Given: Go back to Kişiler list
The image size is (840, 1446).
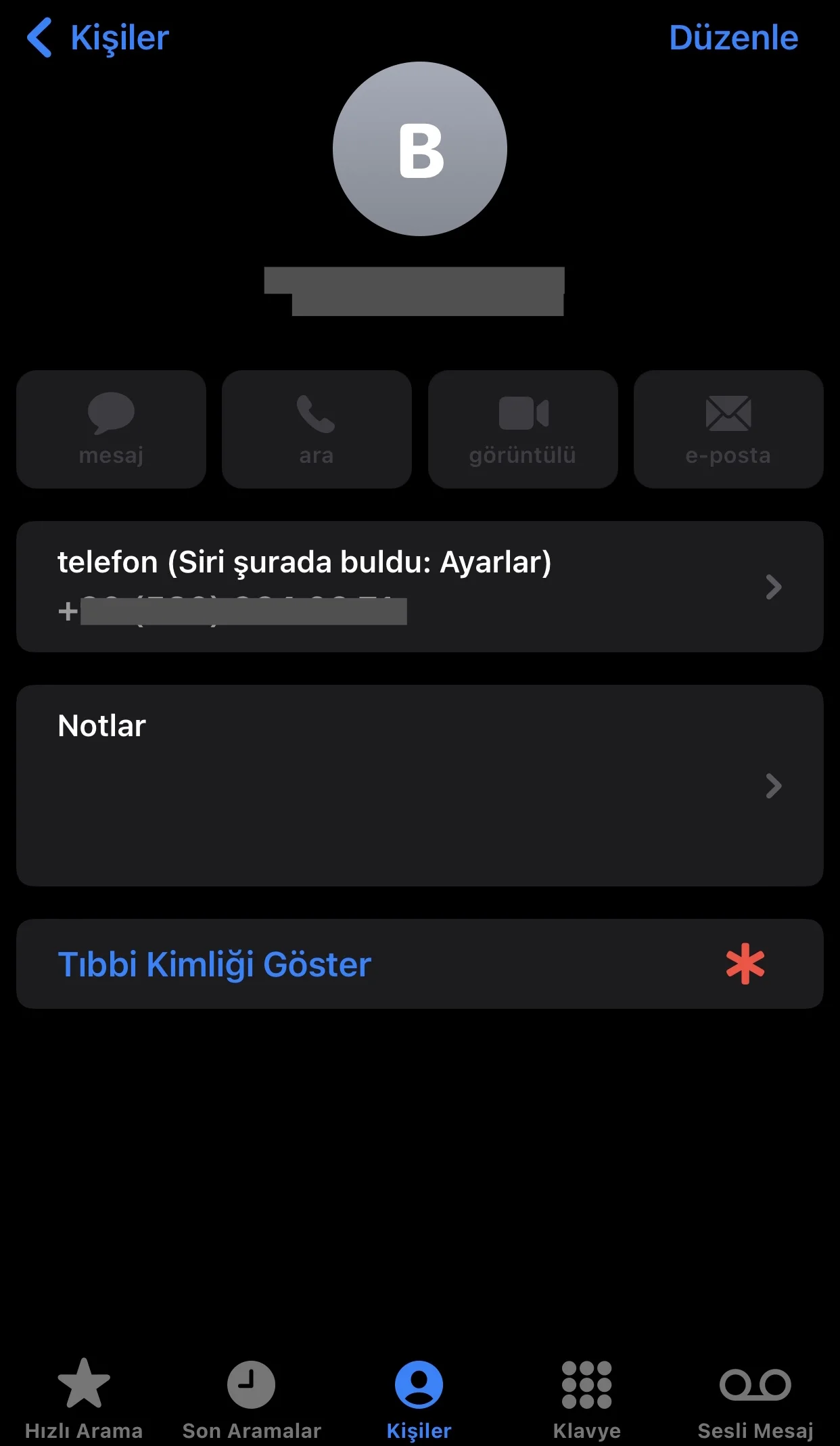Looking at the screenshot, I should tap(98, 38).
